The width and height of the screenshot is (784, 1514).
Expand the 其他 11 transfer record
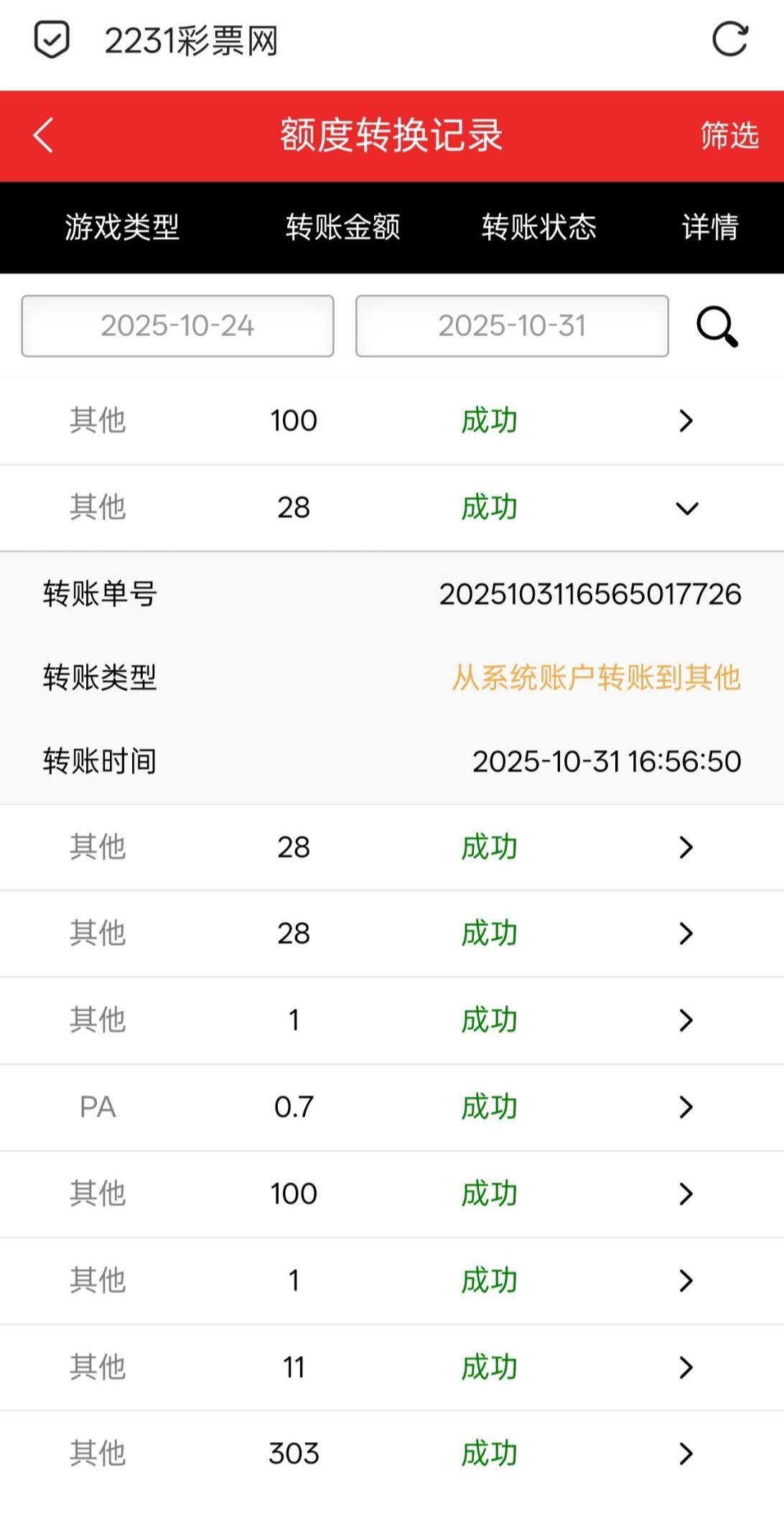(686, 1367)
